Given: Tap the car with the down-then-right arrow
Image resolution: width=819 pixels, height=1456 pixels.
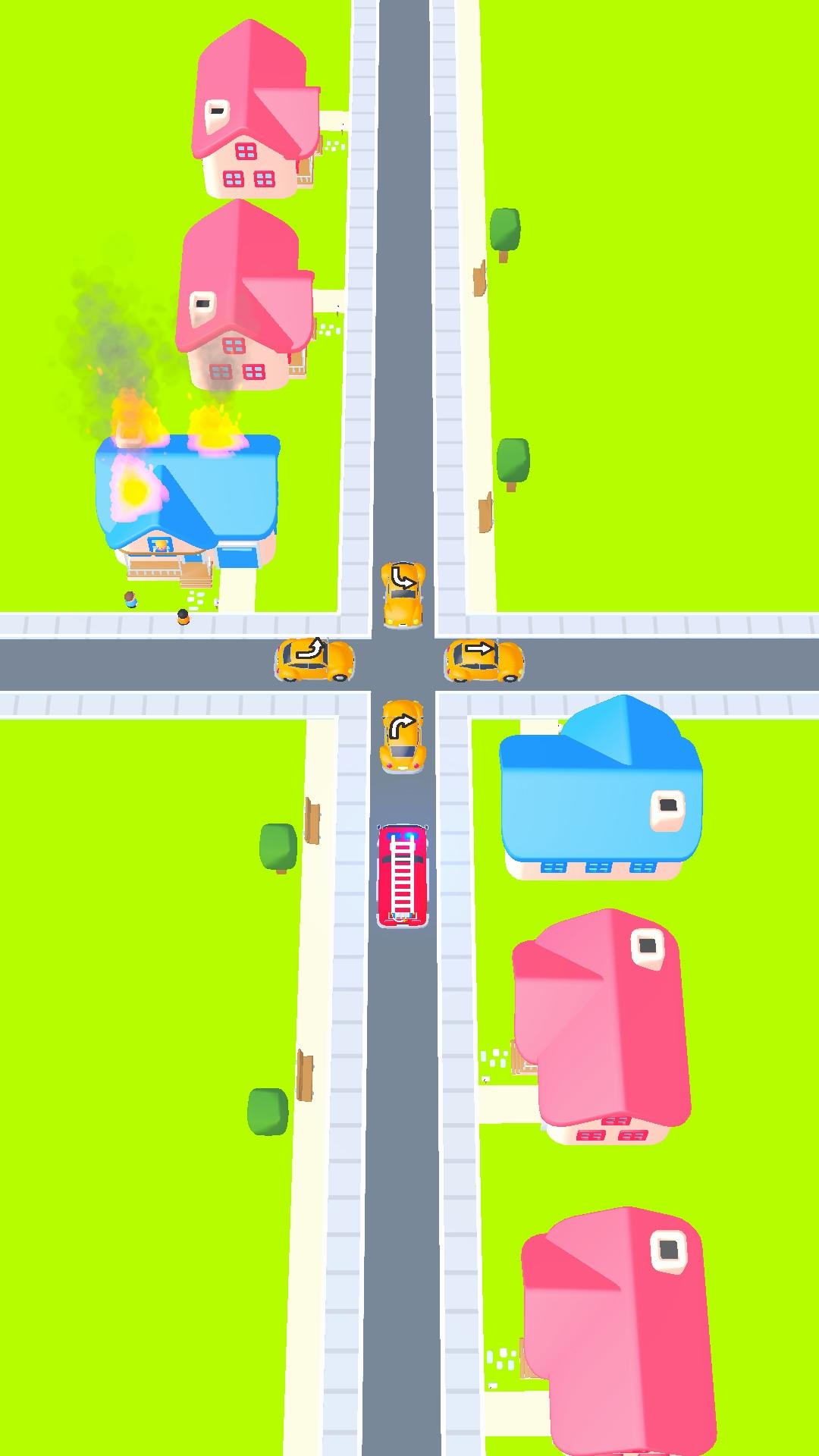Looking at the screenshot, I should pos(403,595).
